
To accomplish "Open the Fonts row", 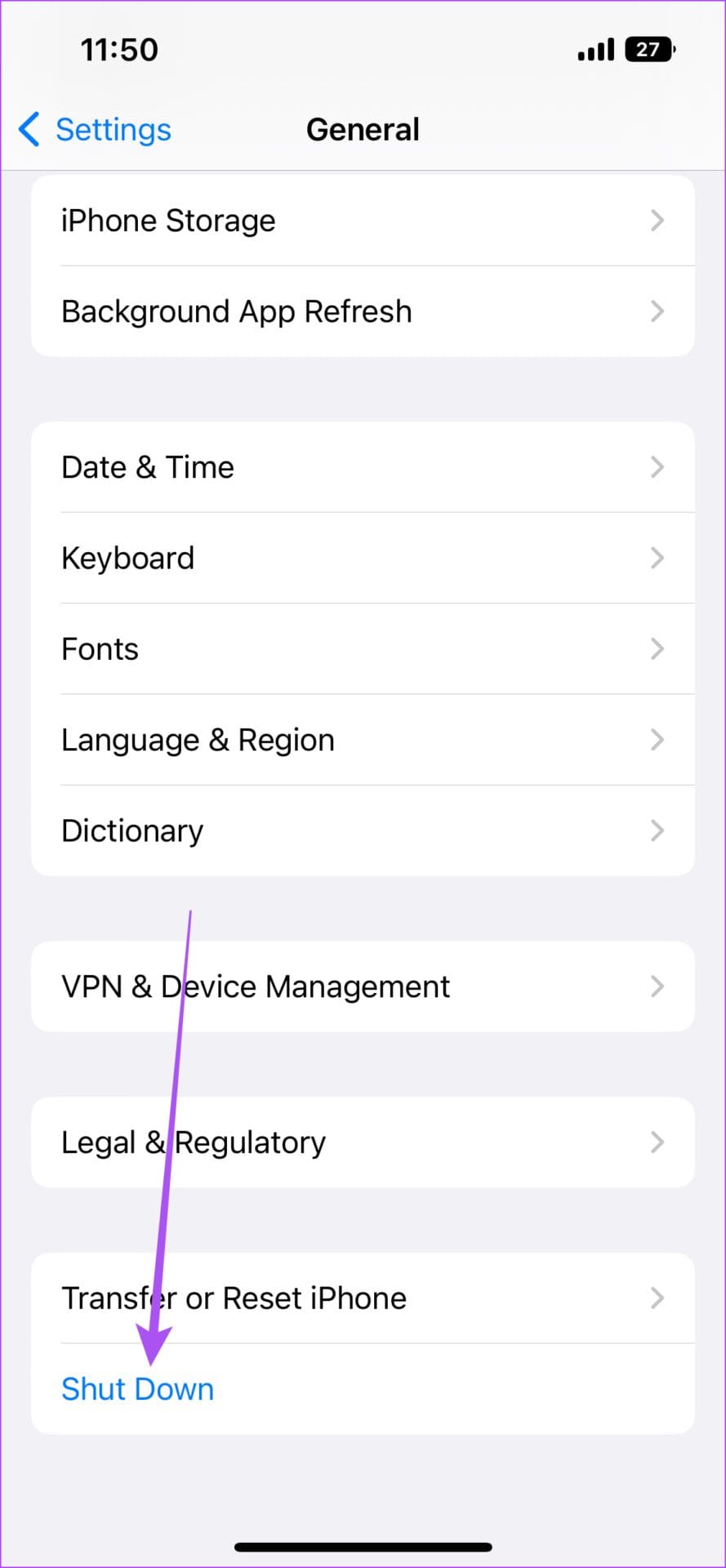I will (x=363, y=649).
